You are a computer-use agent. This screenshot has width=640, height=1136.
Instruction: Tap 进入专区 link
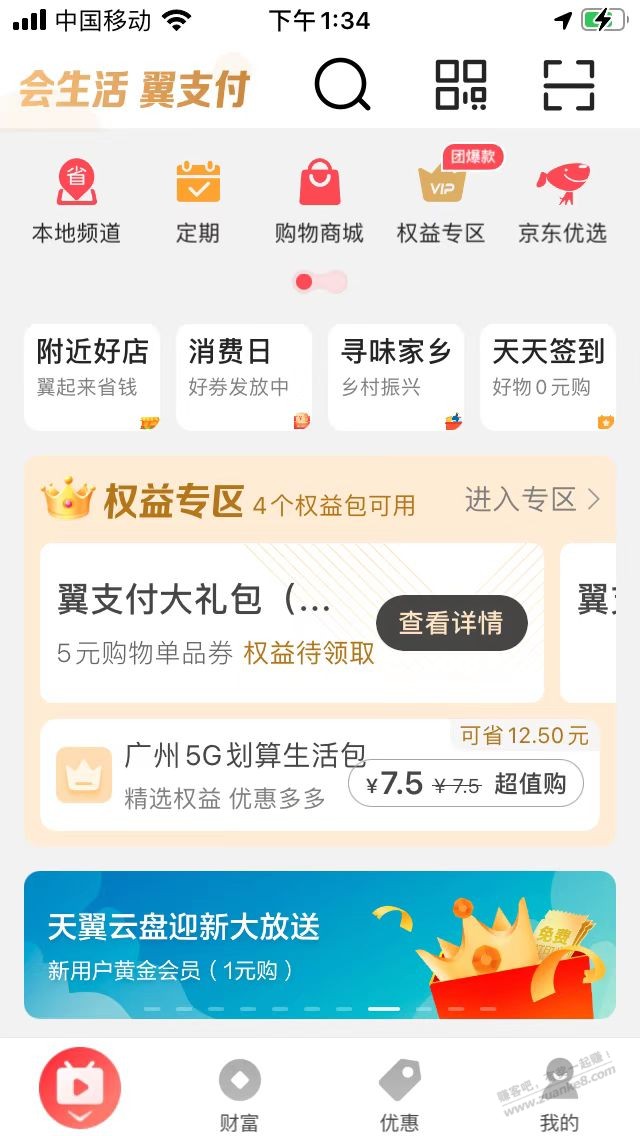[x=532, y=499]
